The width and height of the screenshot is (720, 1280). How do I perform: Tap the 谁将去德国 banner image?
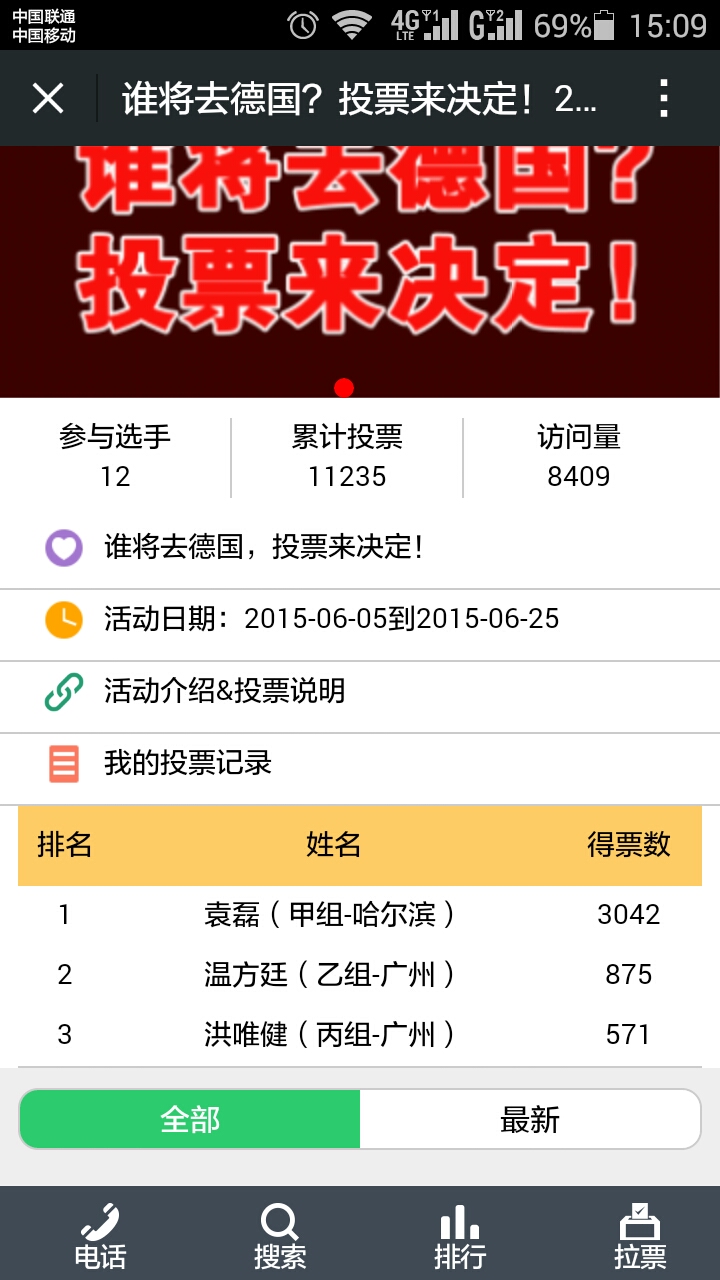coord(360,272)
